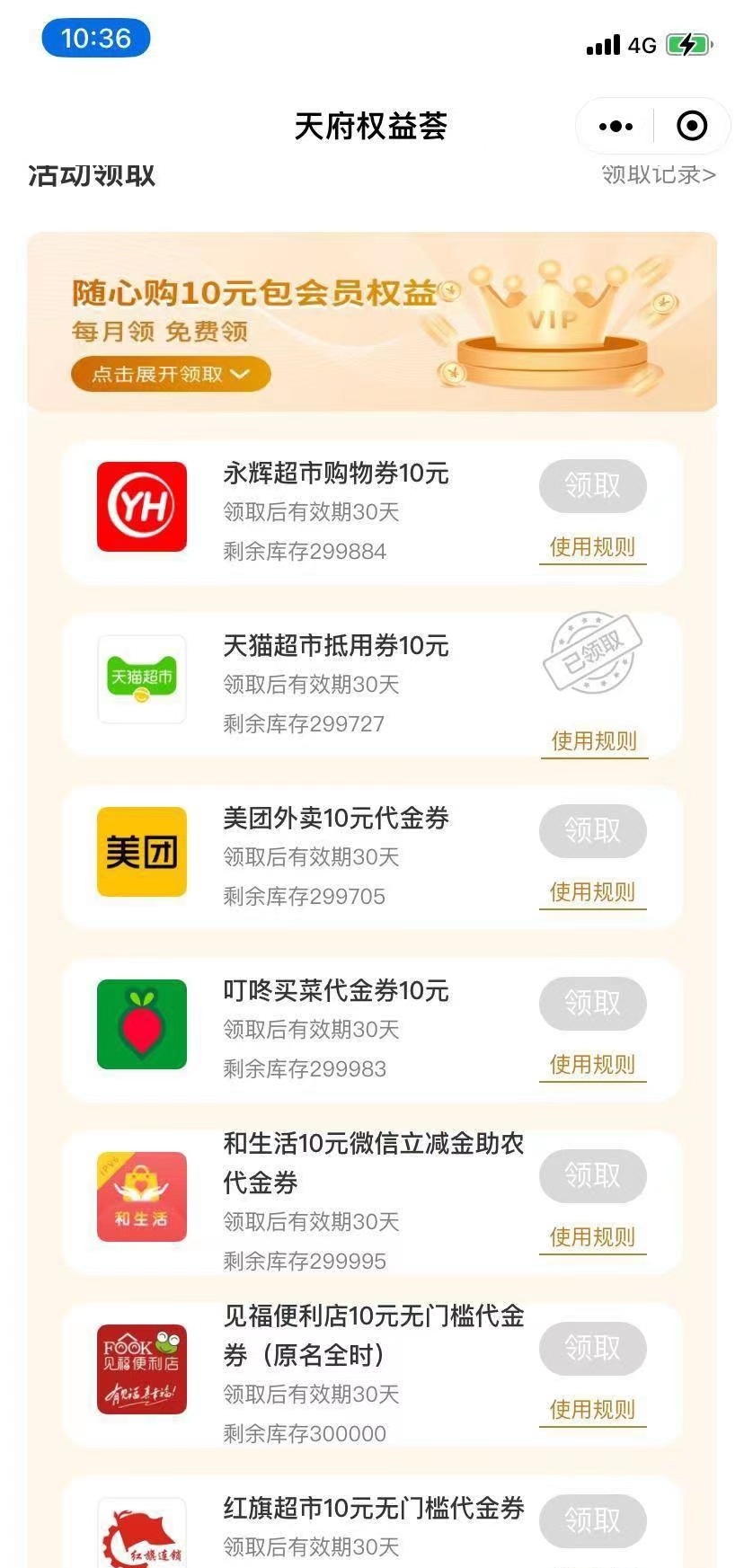Claim the 见福便利店10元无门槛代金券
Viewport: 744px width, 1568px height.
[592, 1348]
